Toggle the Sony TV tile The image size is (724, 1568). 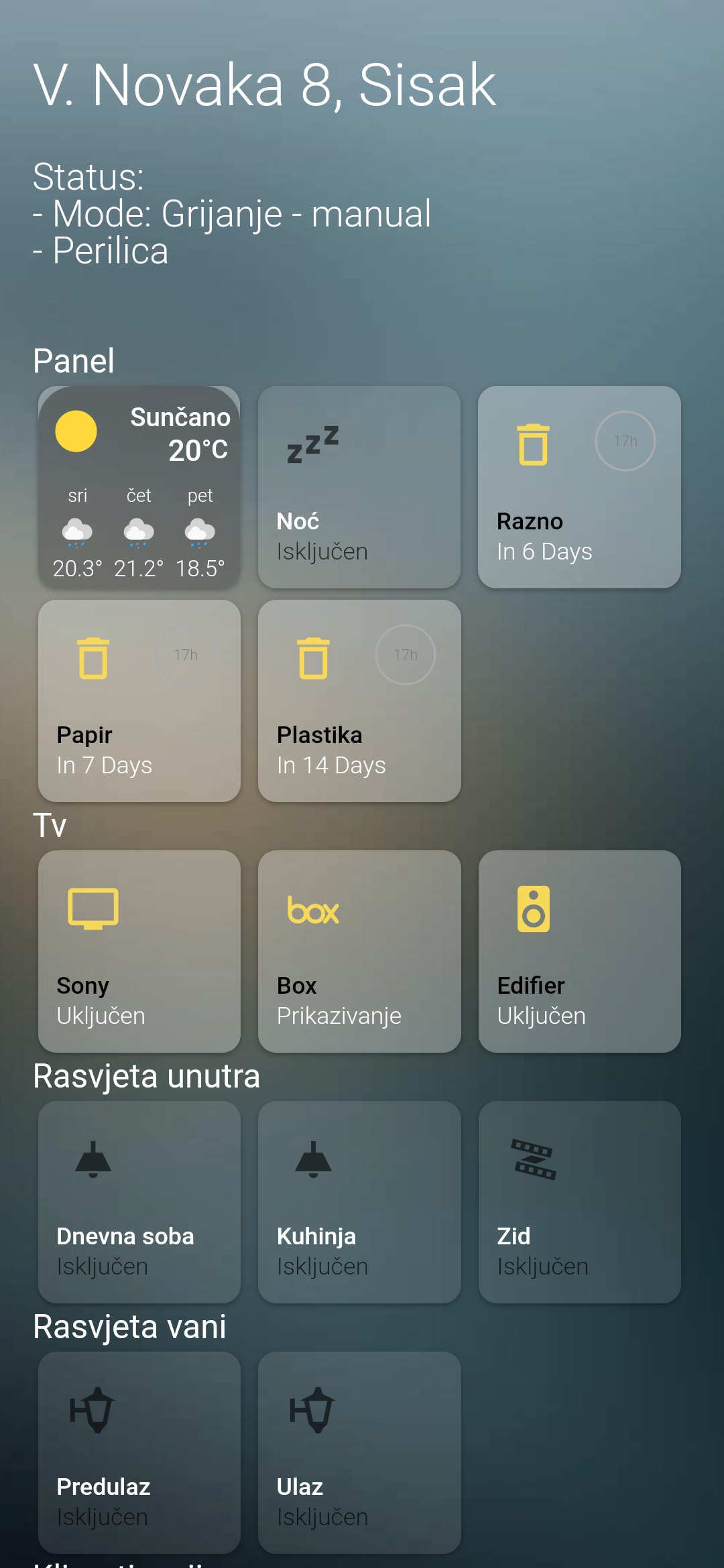(x=139, y=952)
